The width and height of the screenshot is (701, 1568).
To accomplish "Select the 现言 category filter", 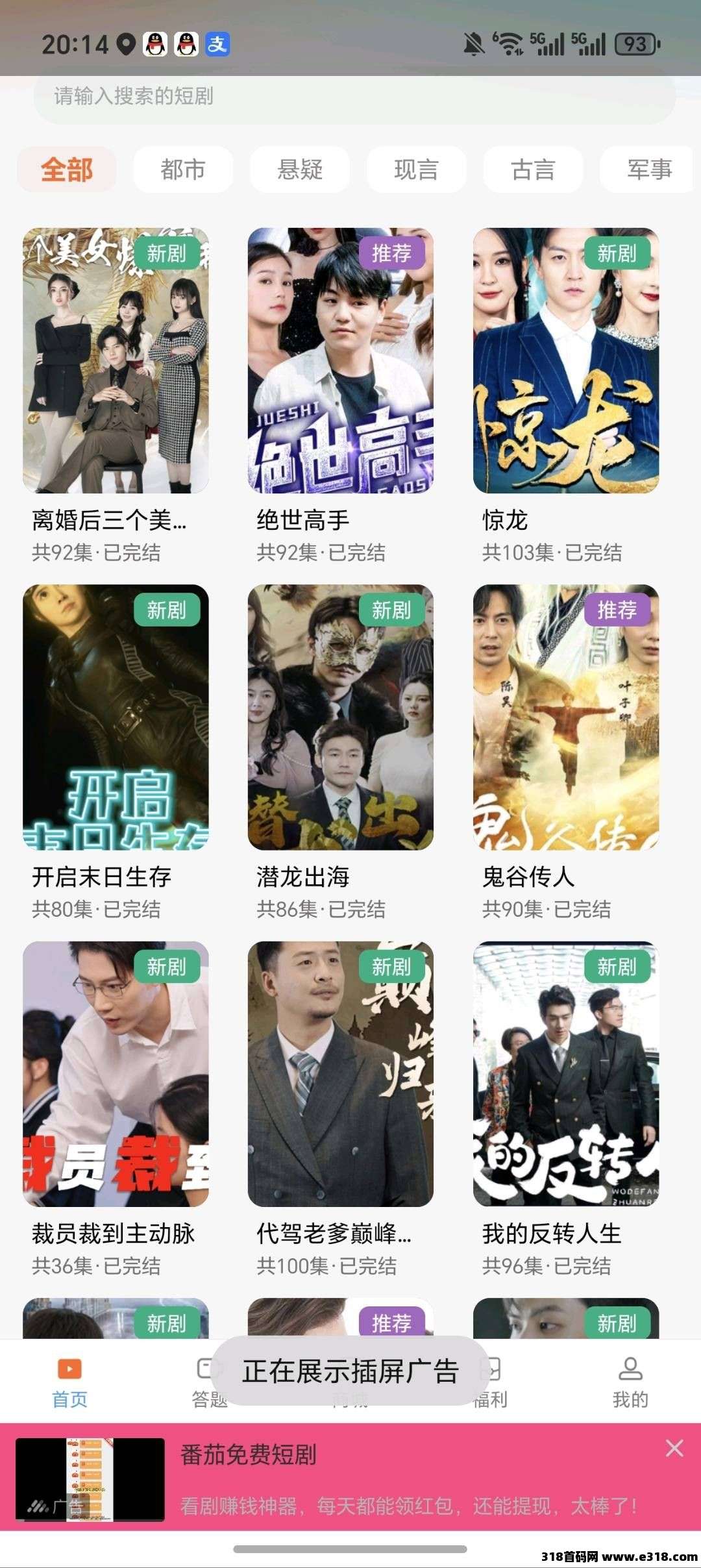I will coord(415,169).
